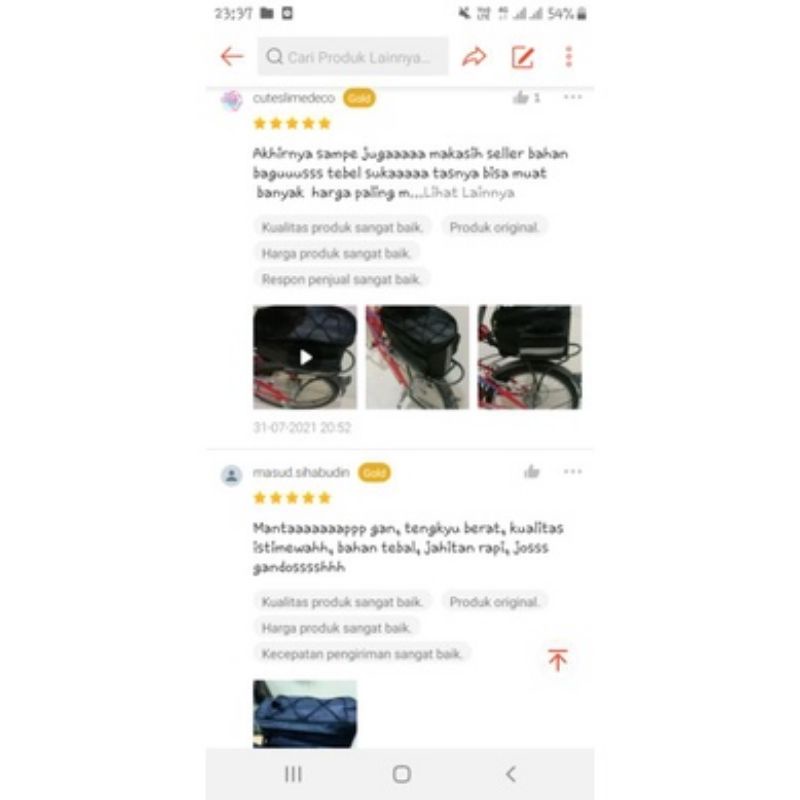Screen dimensions: 800x800
Task: Expand the review with Lihat Lainnya
Action: click(469, 192)
